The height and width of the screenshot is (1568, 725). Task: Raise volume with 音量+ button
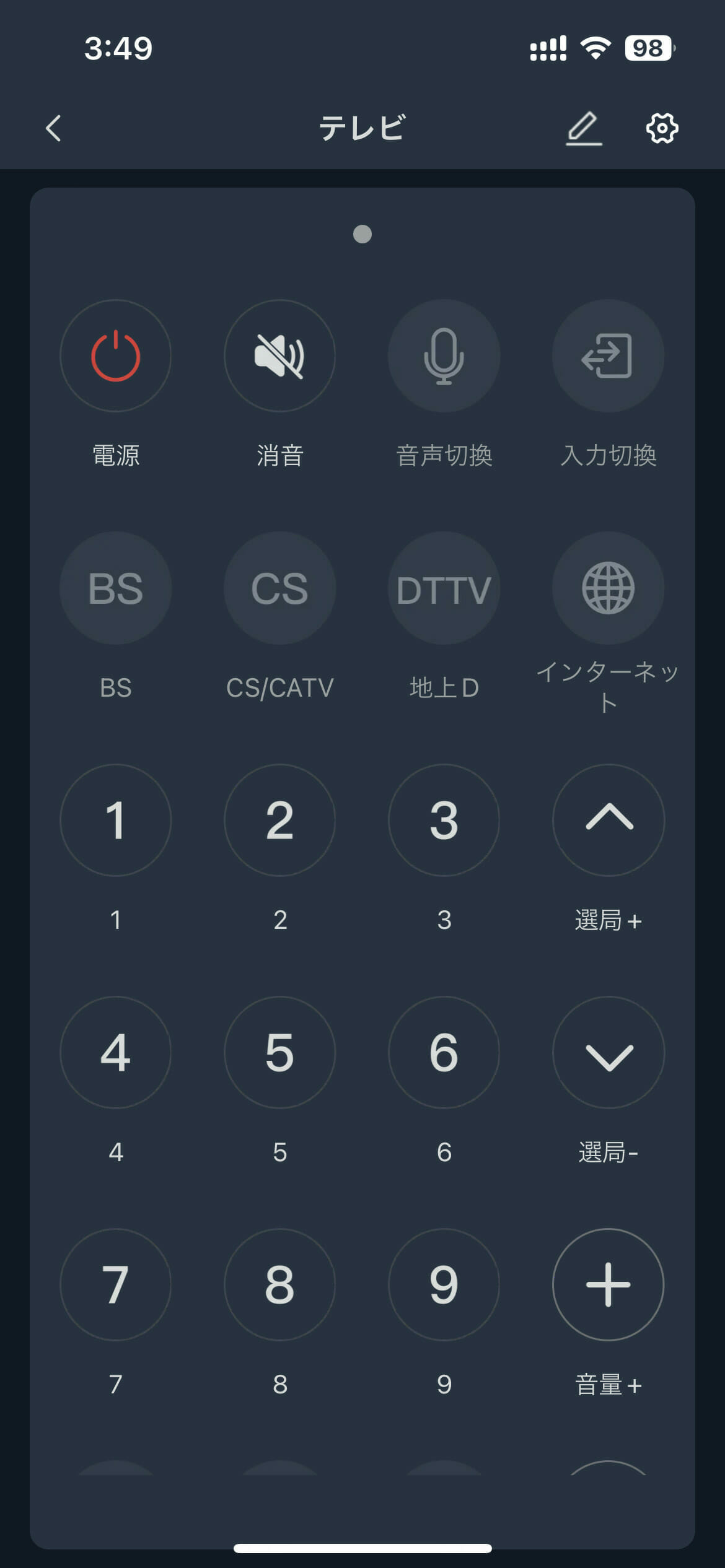tap(608, 1284)
